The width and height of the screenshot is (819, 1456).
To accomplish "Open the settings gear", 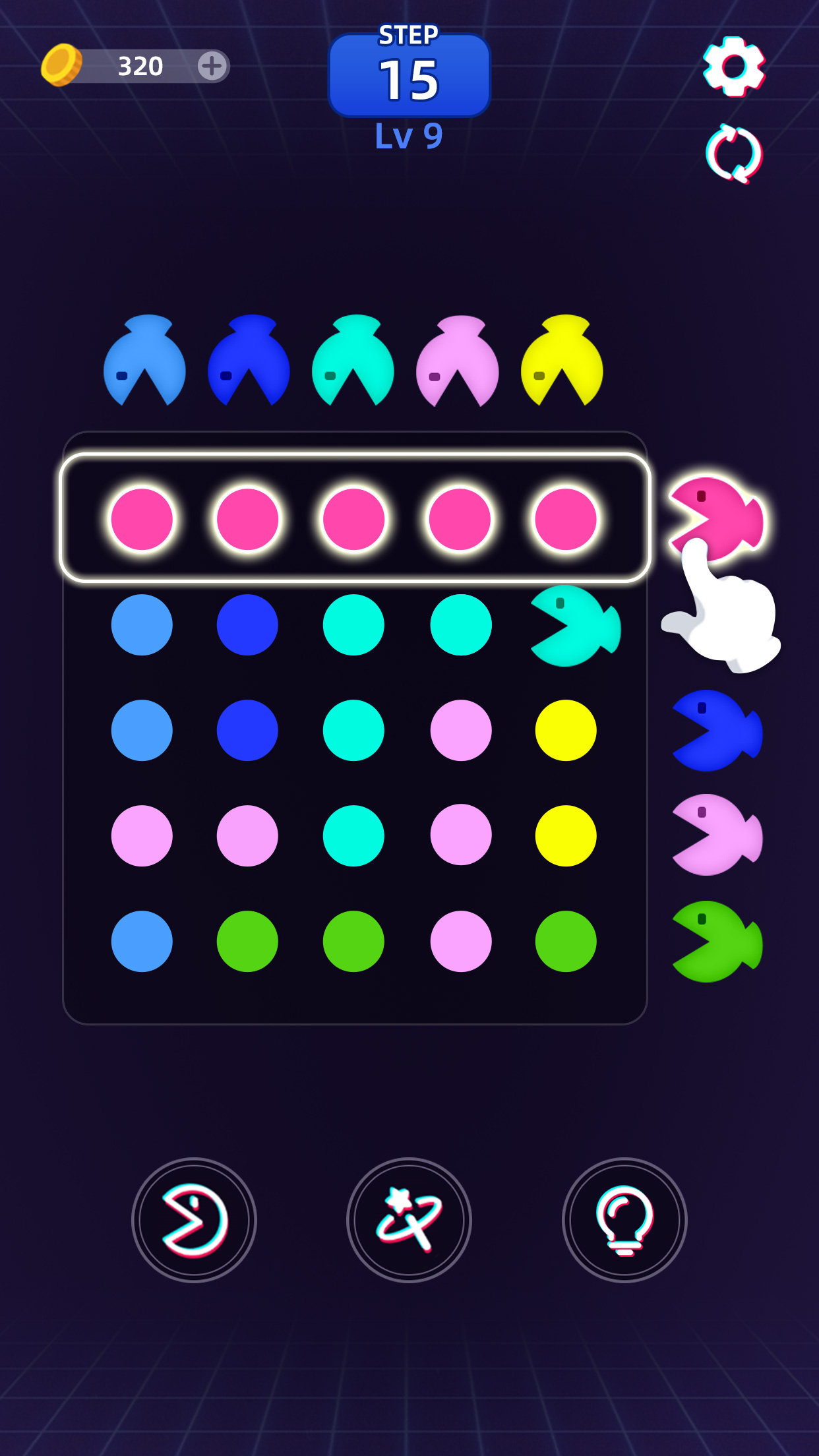I will click(x=733, y=67).
